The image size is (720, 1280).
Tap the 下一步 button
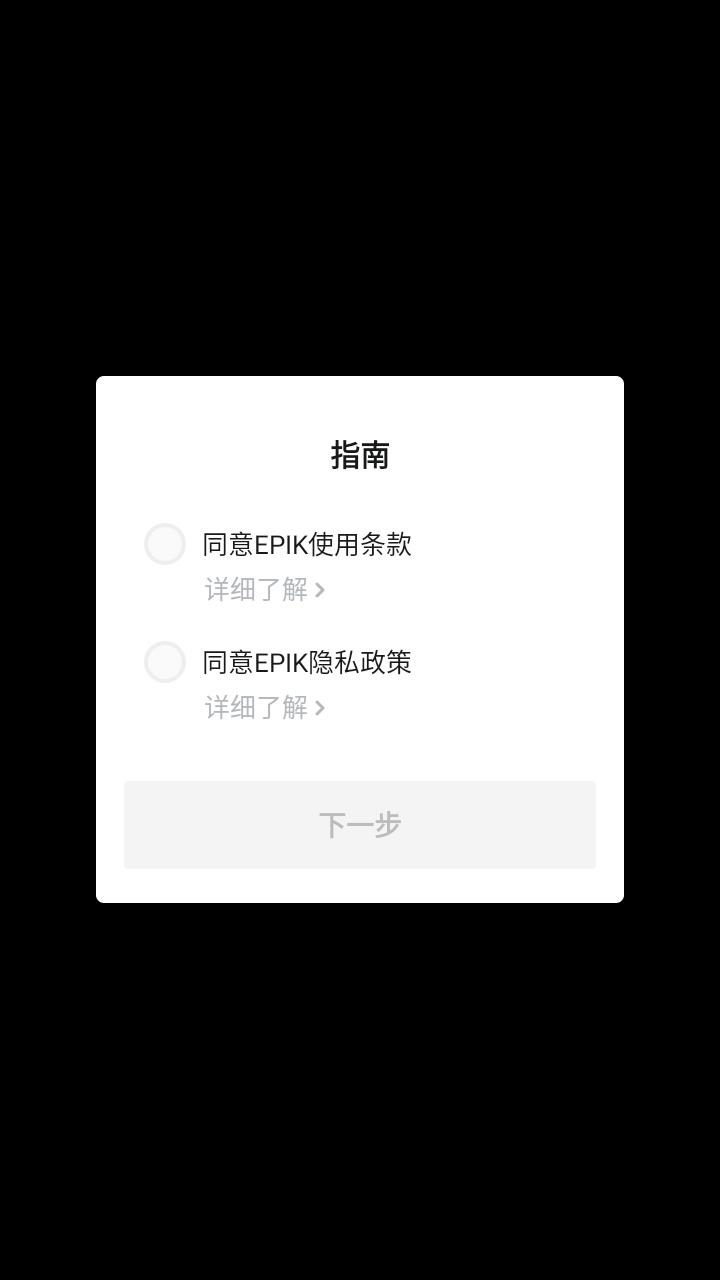click(360, 825)
